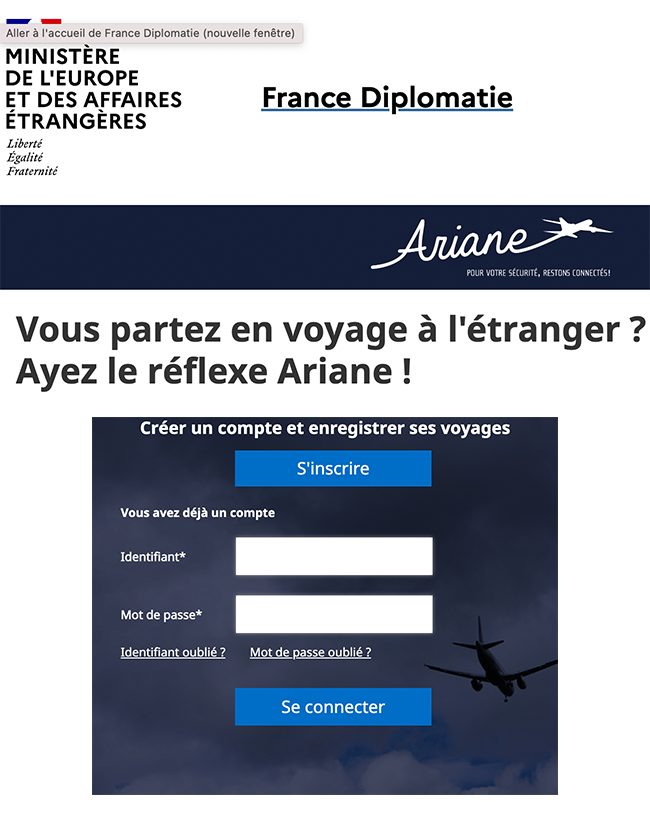
Task: Open the Mot de passe oublié link
Action: pyautogui.click(x=310, y=652)
